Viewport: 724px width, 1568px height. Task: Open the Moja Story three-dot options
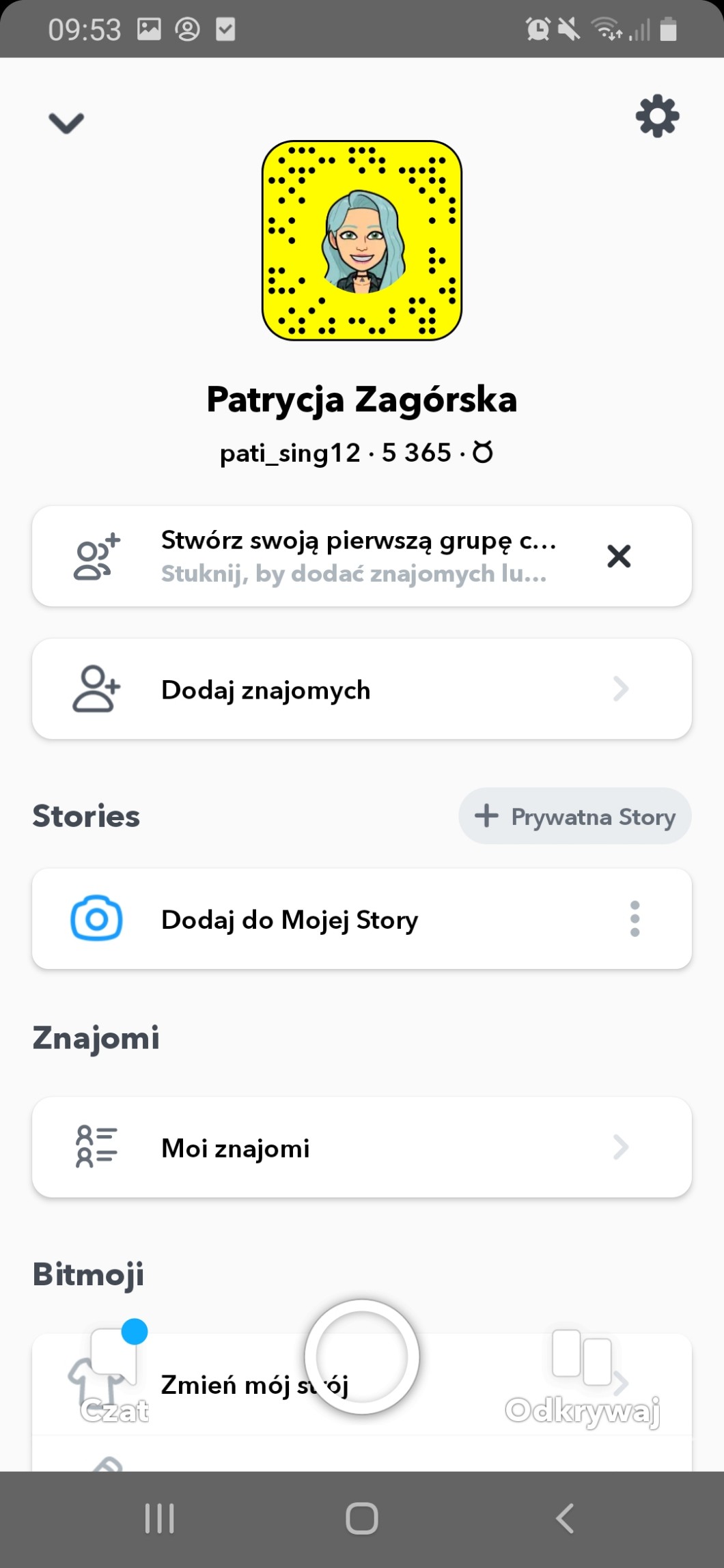(635, 919)
